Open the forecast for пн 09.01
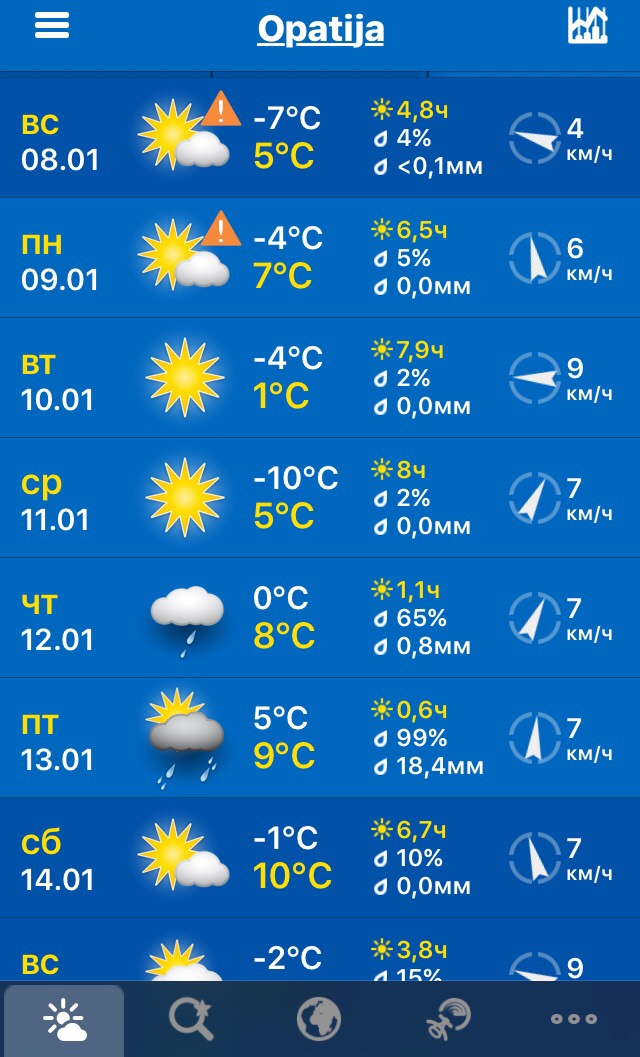640x1057 pixels. (320, 258)
